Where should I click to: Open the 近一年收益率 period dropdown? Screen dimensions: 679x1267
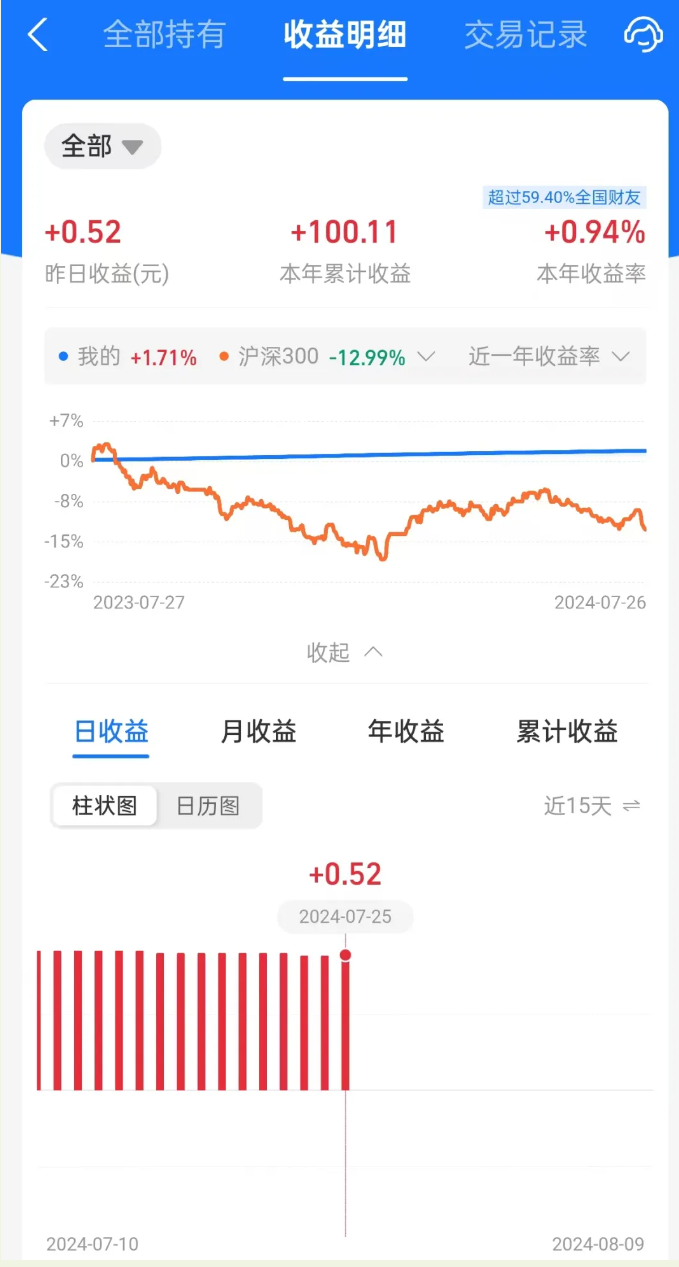pyautogui.click(x=549, y=357)
